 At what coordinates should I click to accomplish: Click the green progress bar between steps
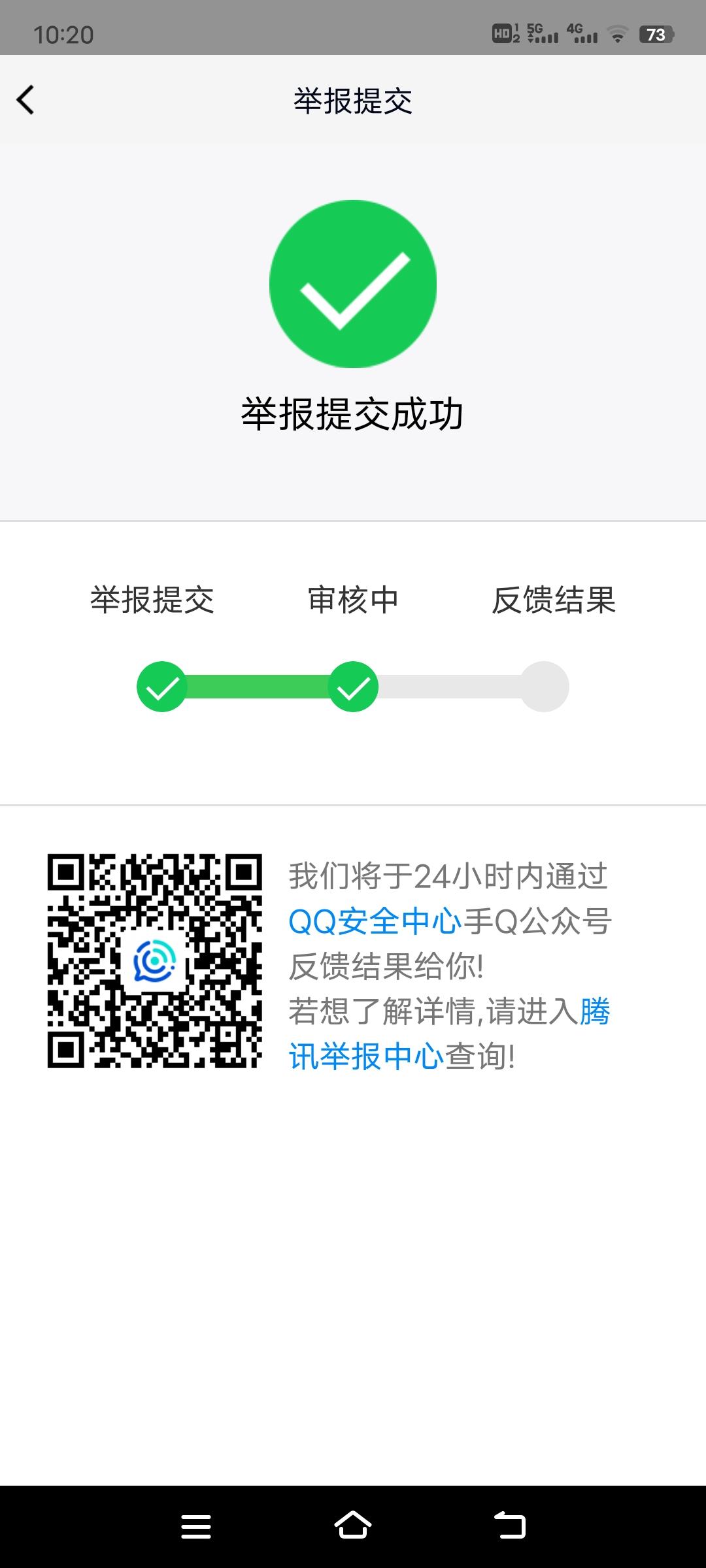257,687
